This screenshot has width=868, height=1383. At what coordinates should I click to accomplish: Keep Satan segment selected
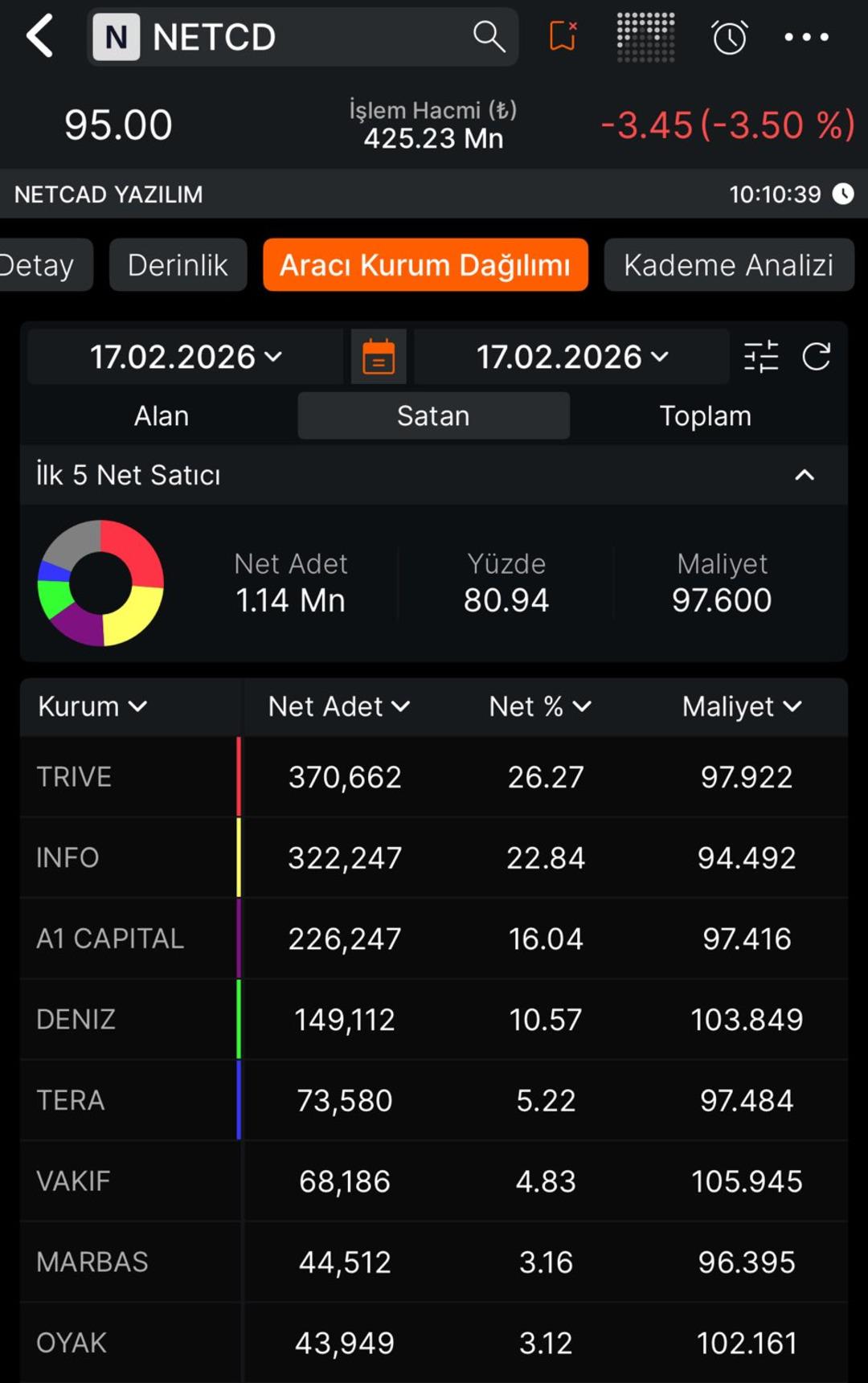[433, 415]
